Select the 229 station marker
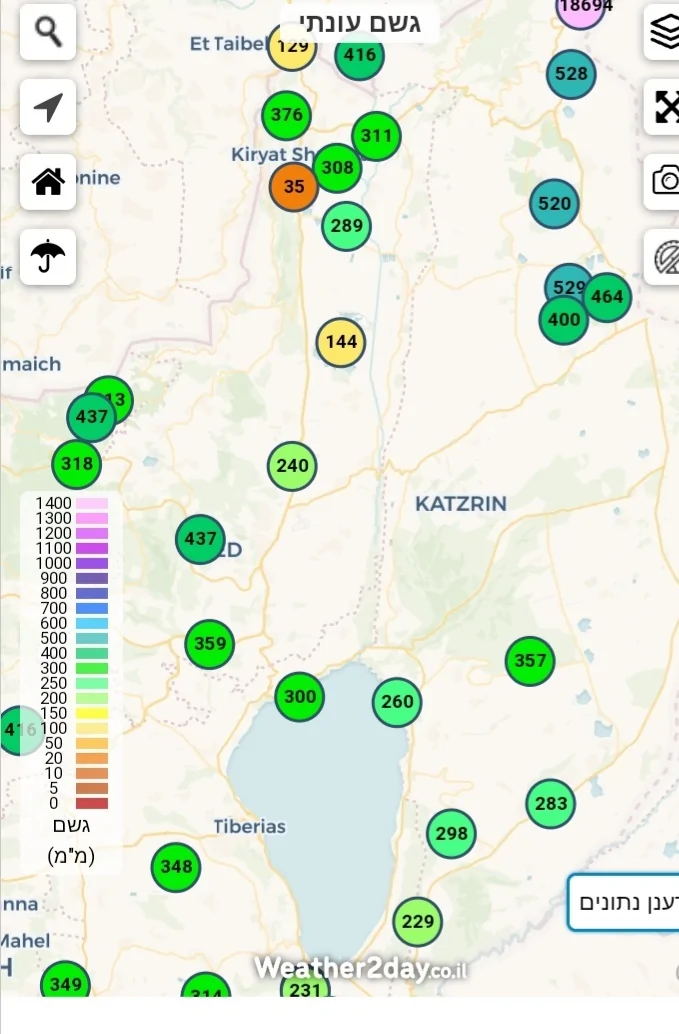This screenshot has height=1034, width=679. tap(417, 922)
